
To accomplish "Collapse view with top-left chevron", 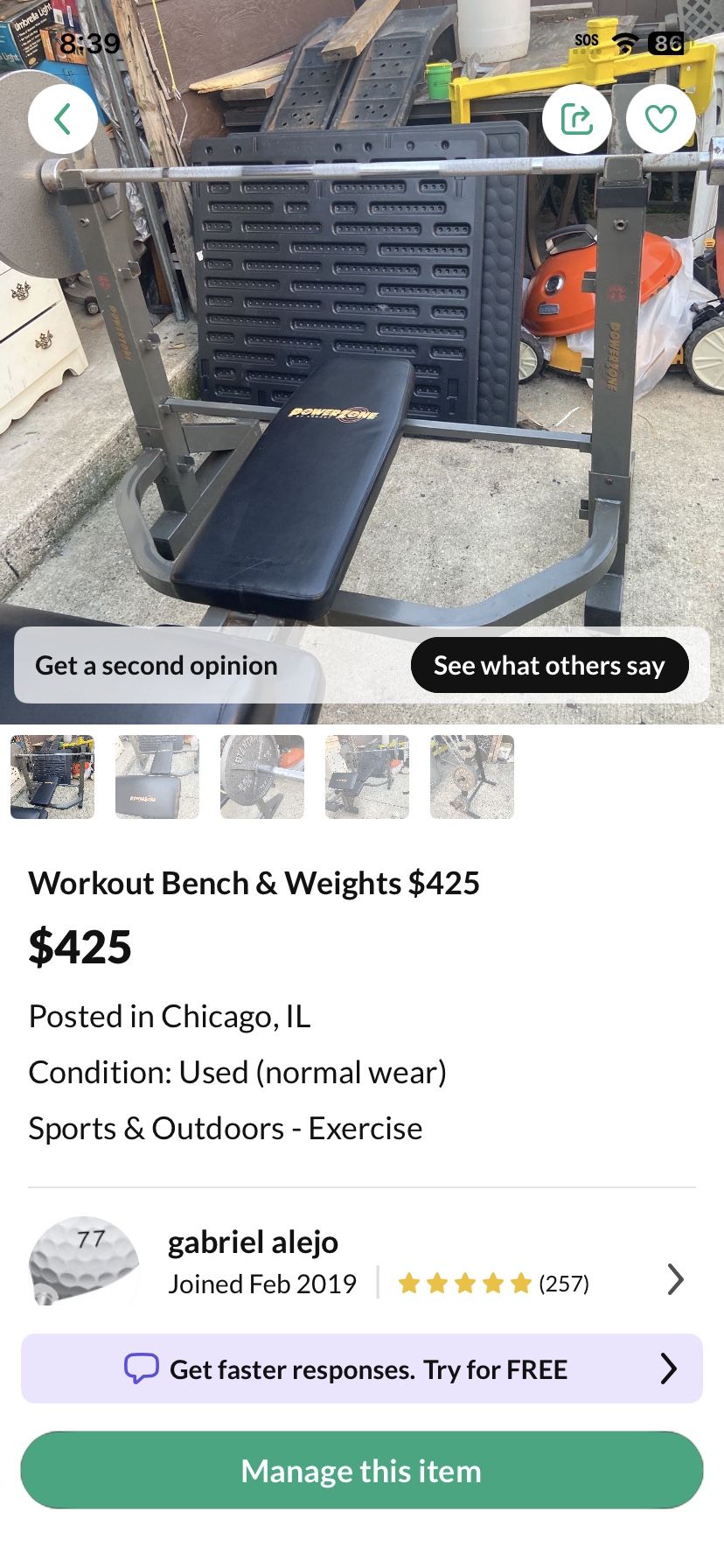I will click(x=62, y=118).
